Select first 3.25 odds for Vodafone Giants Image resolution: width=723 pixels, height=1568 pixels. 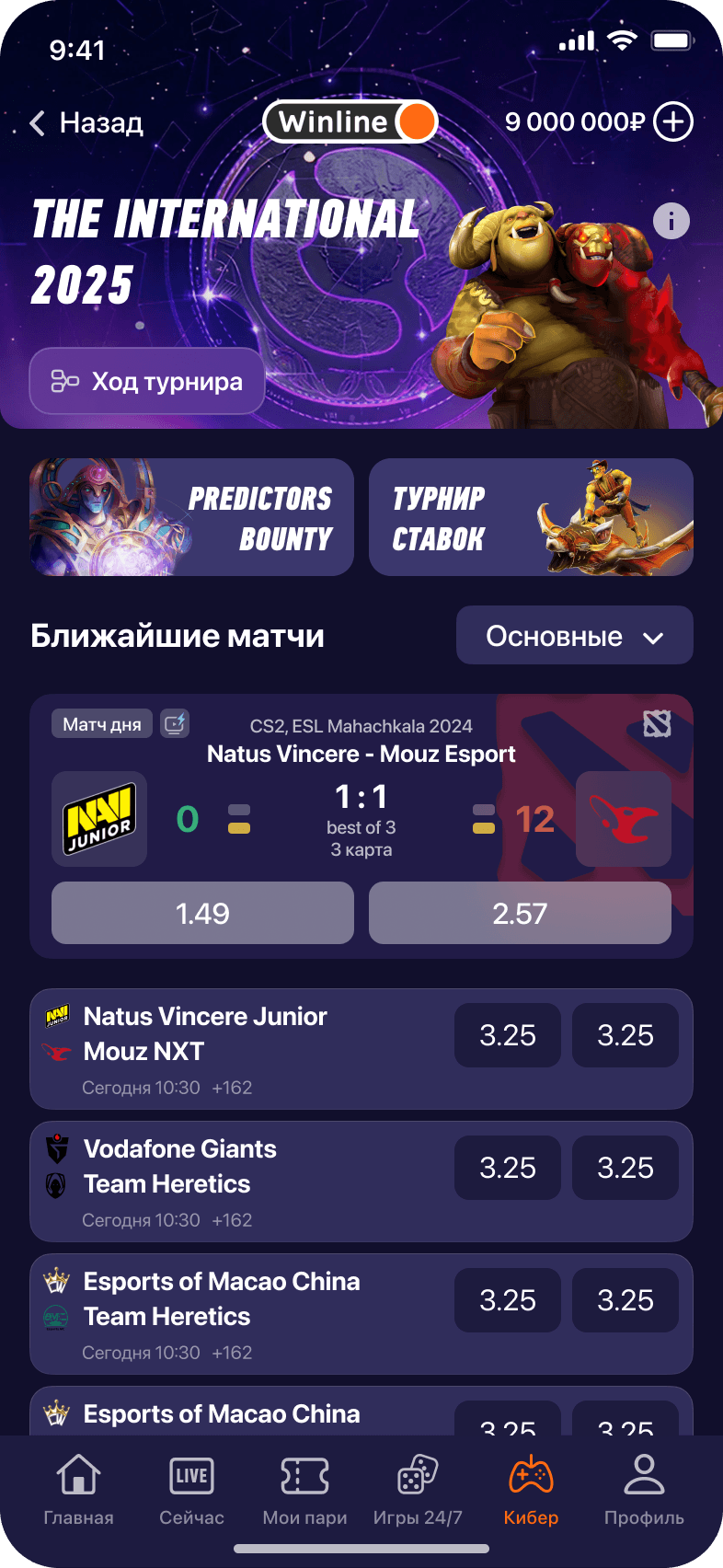pyautogui.click(x=508, y=1168)
